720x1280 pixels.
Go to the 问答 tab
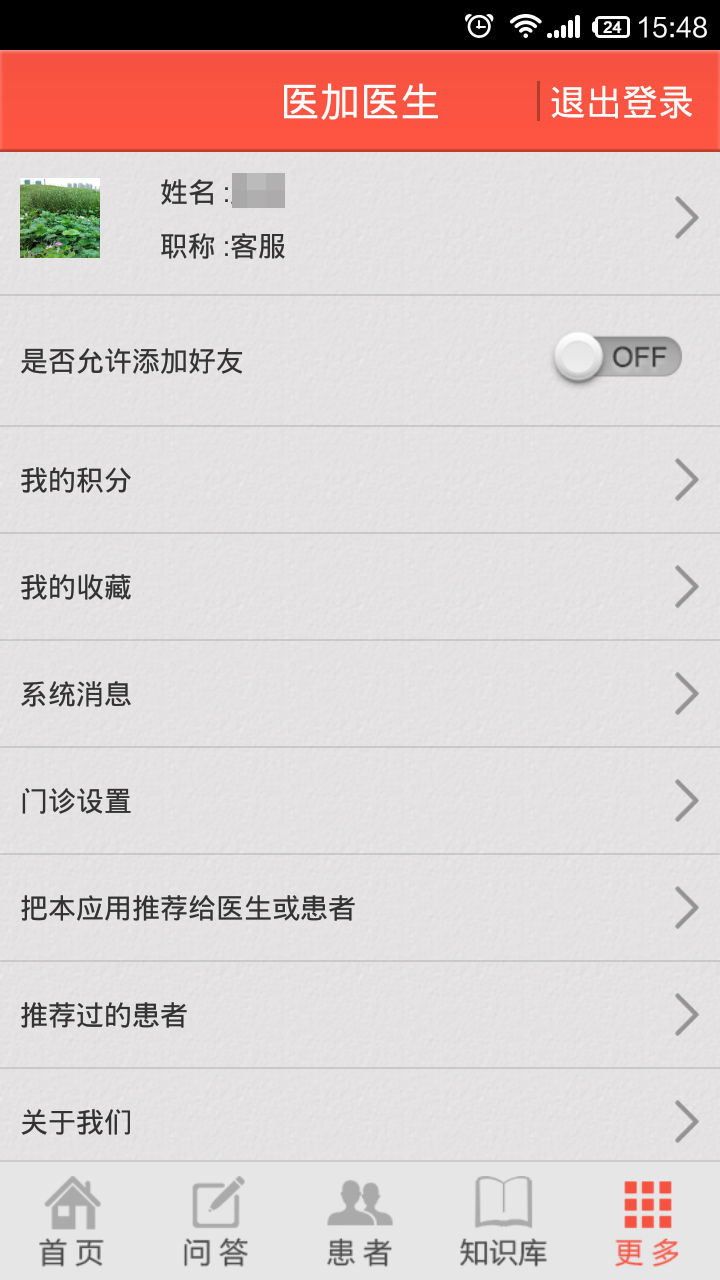[x=216, y=1221]
